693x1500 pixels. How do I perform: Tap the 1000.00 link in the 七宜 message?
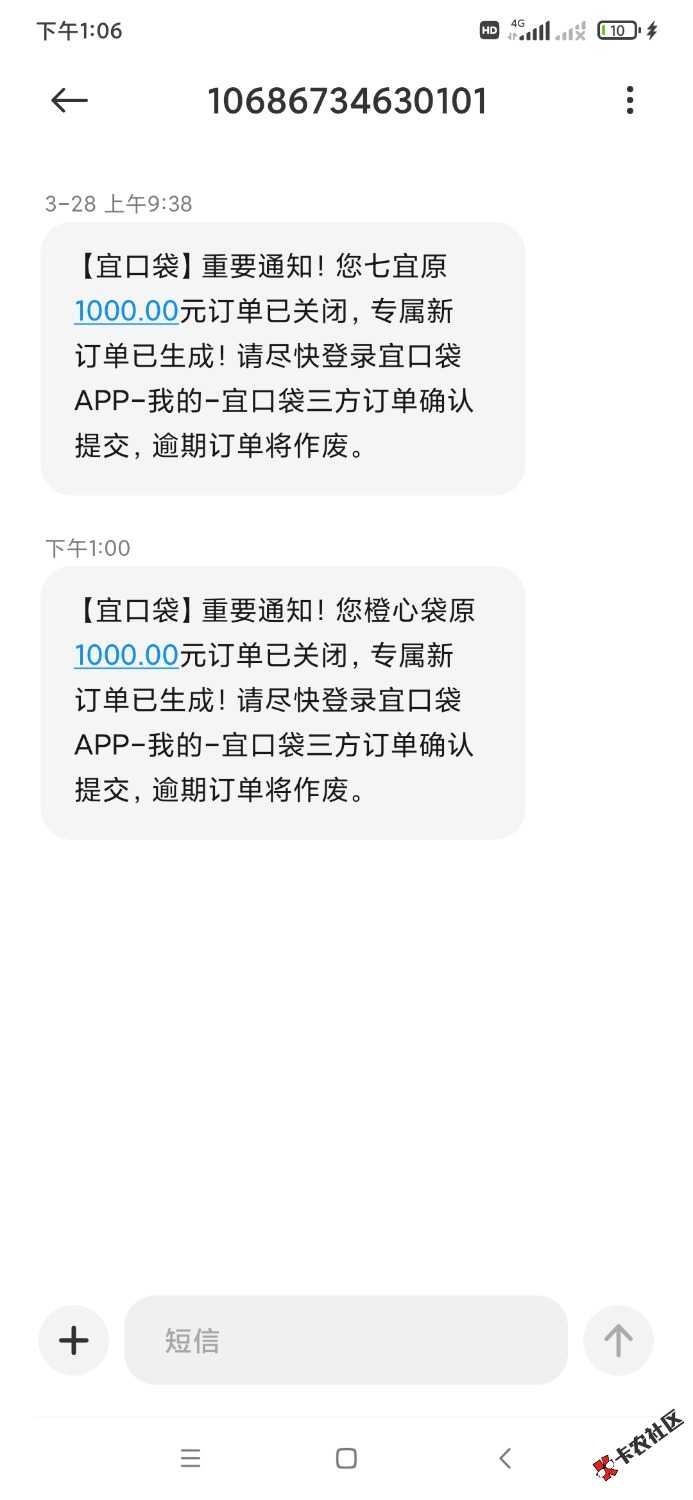click(126, 312)
